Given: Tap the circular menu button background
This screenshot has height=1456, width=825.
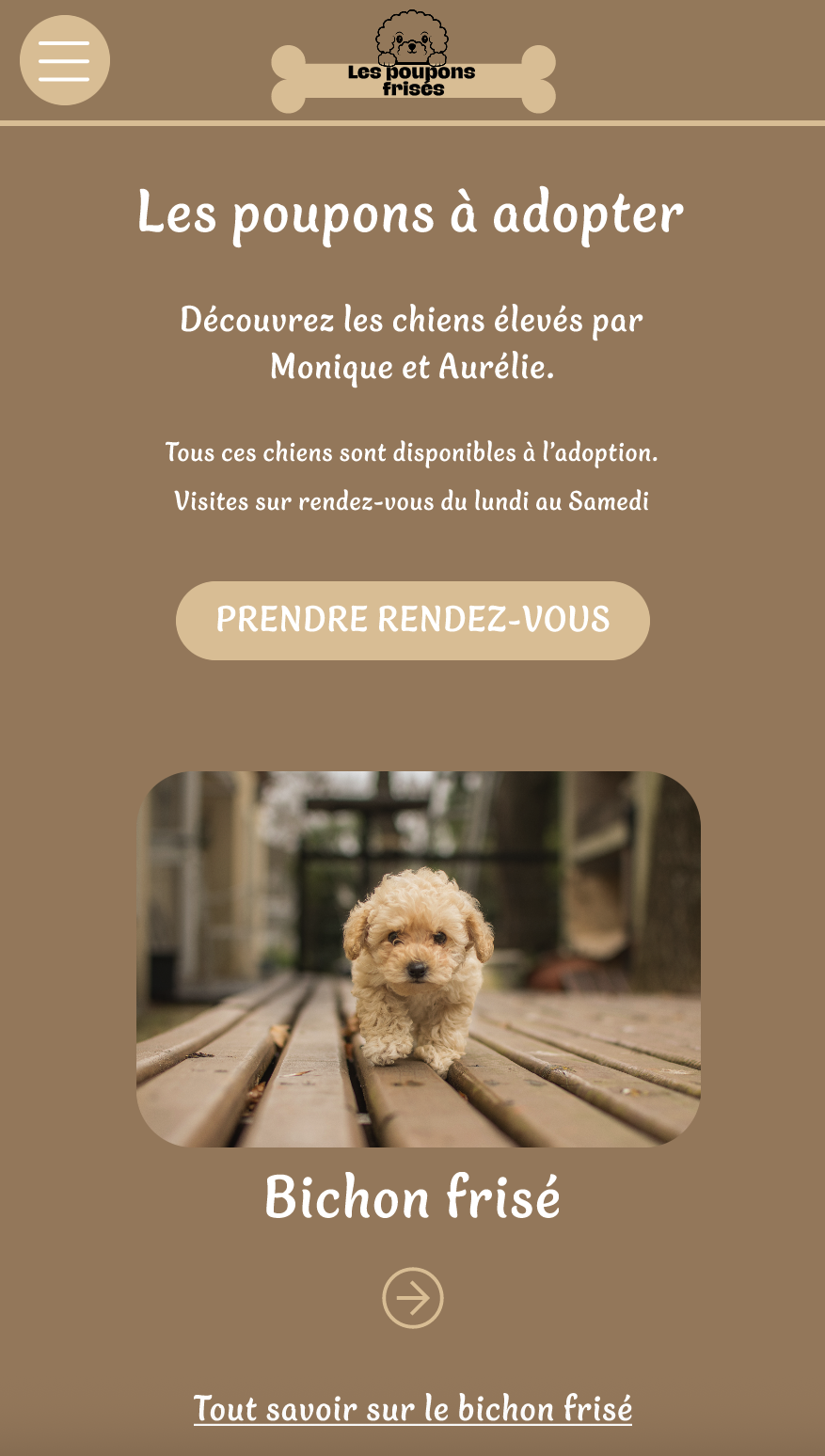Looking at the screenshot, I should point(65,59).
